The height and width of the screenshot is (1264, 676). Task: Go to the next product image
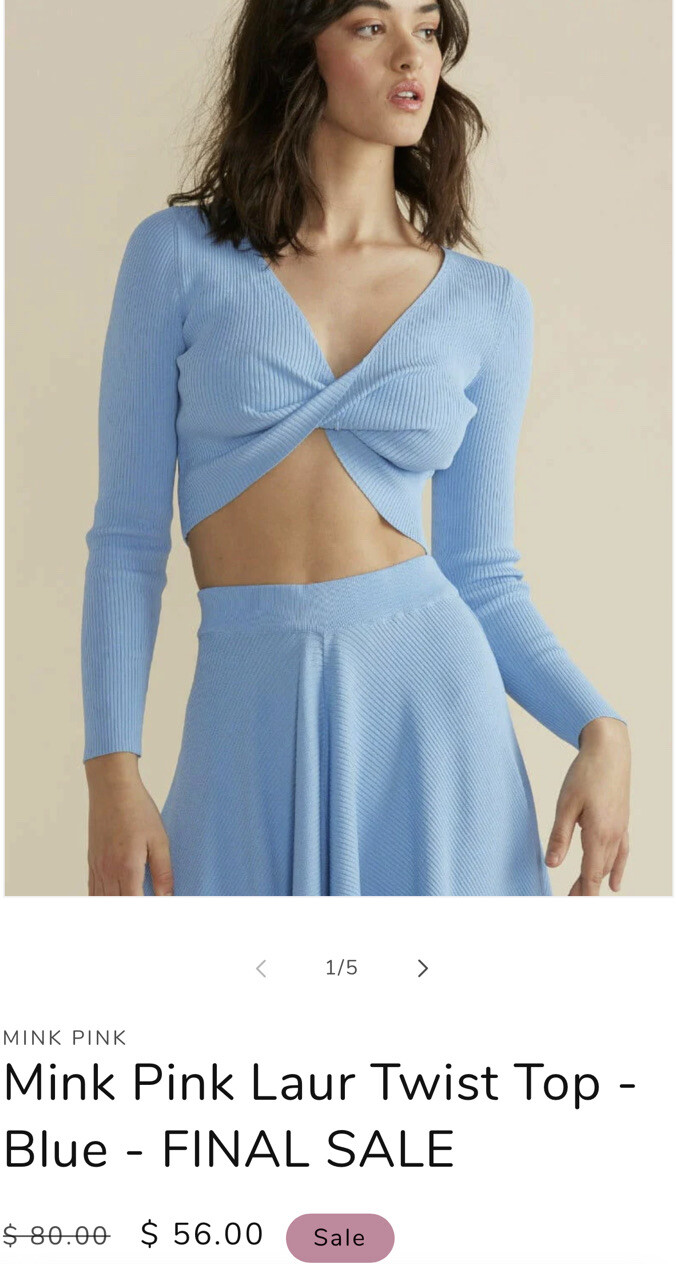pos(422,968)
